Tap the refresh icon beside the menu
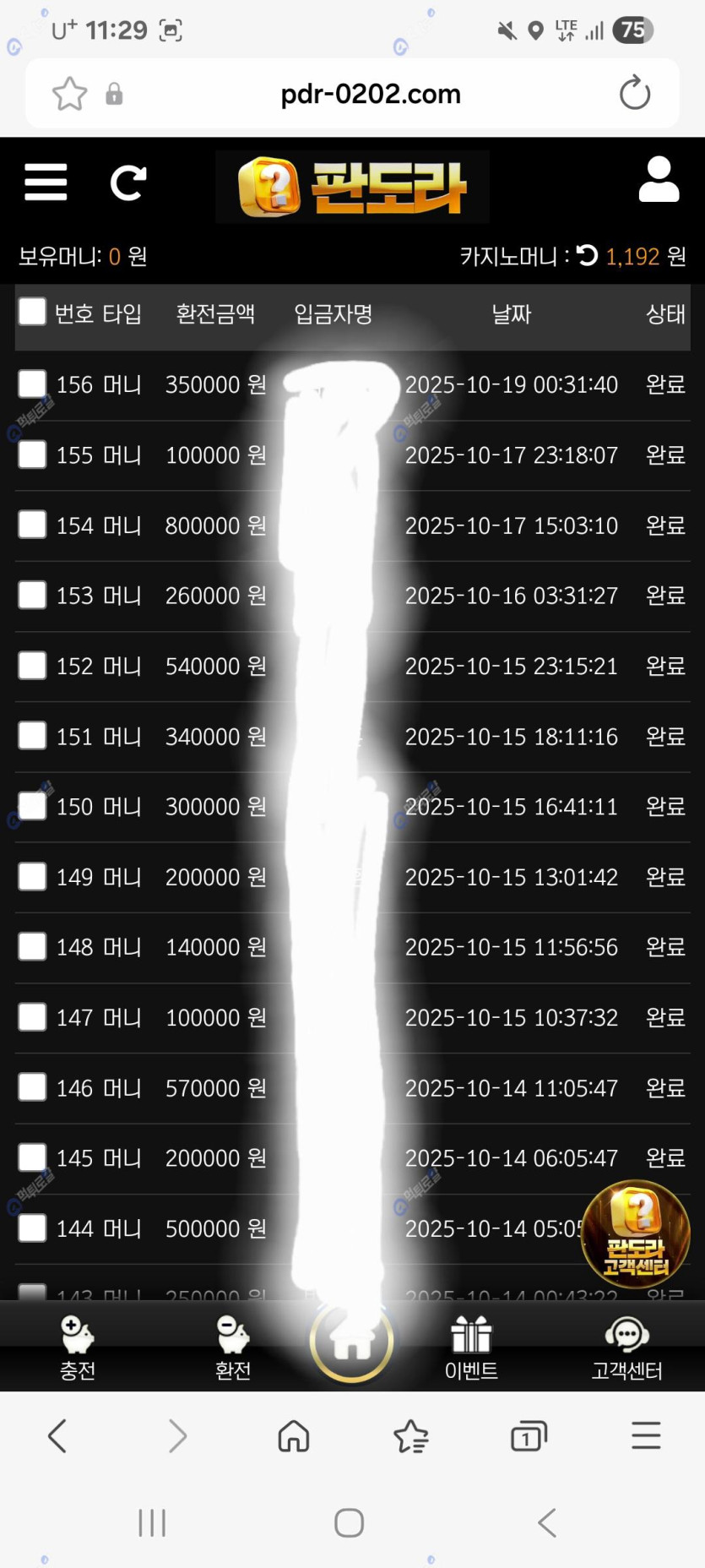Screen dimensions: 705x1568 tap(128, 182)
